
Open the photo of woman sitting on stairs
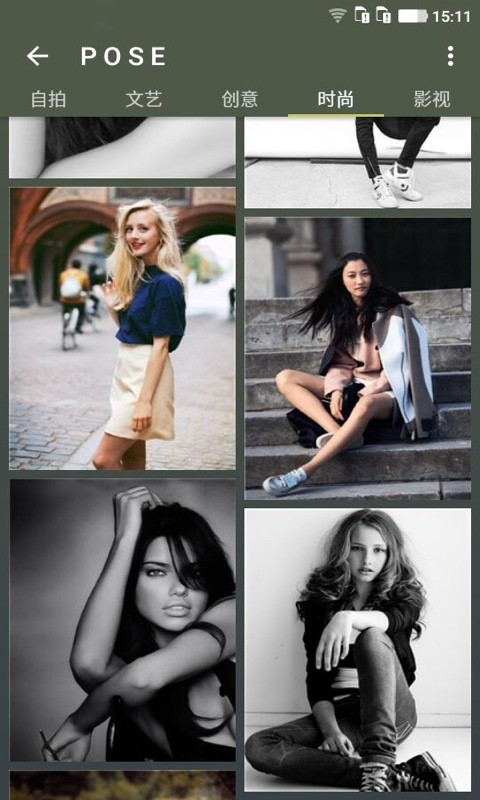click(358, 359)
